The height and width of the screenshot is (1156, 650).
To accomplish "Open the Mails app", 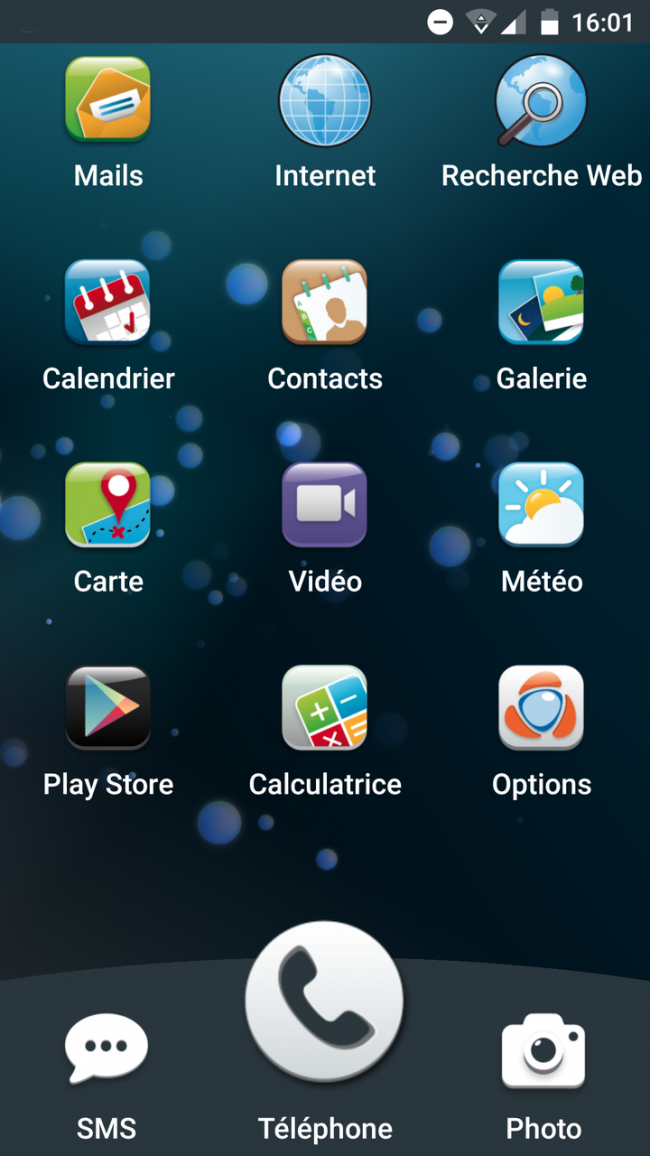I will (x=108, y=101).
